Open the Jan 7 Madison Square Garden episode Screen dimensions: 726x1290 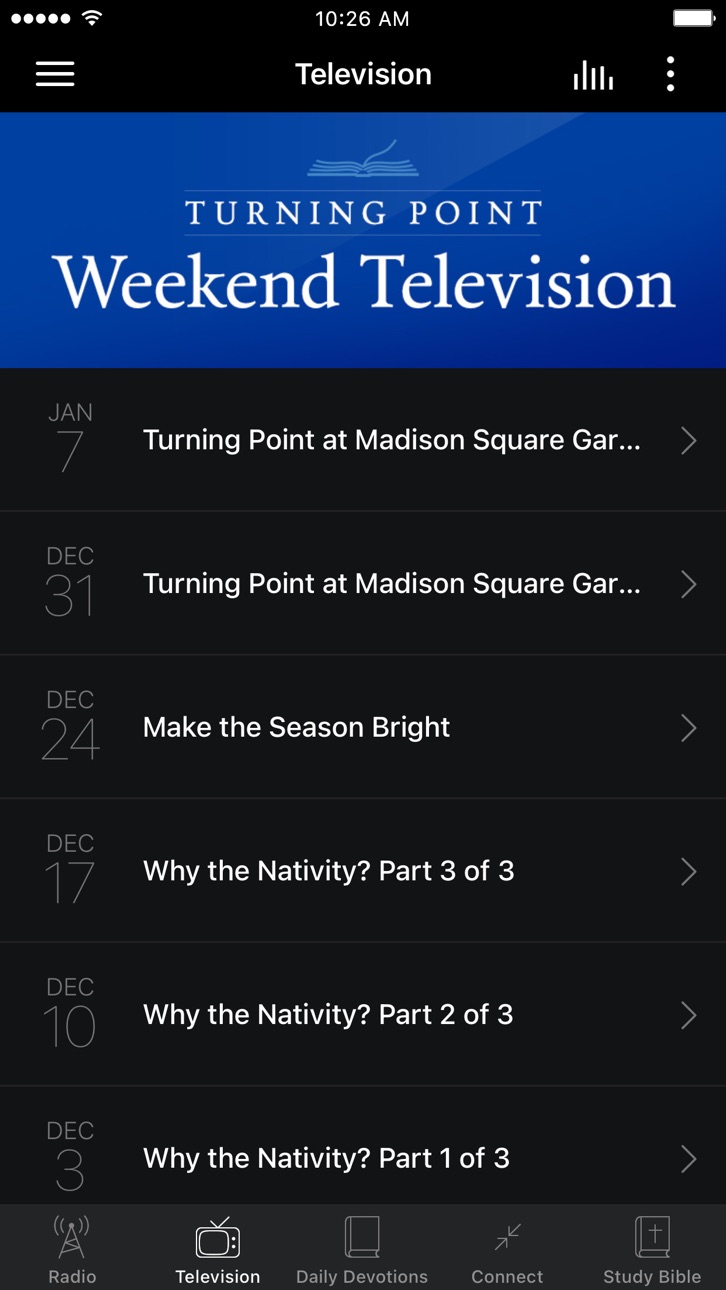click(363, 440)
